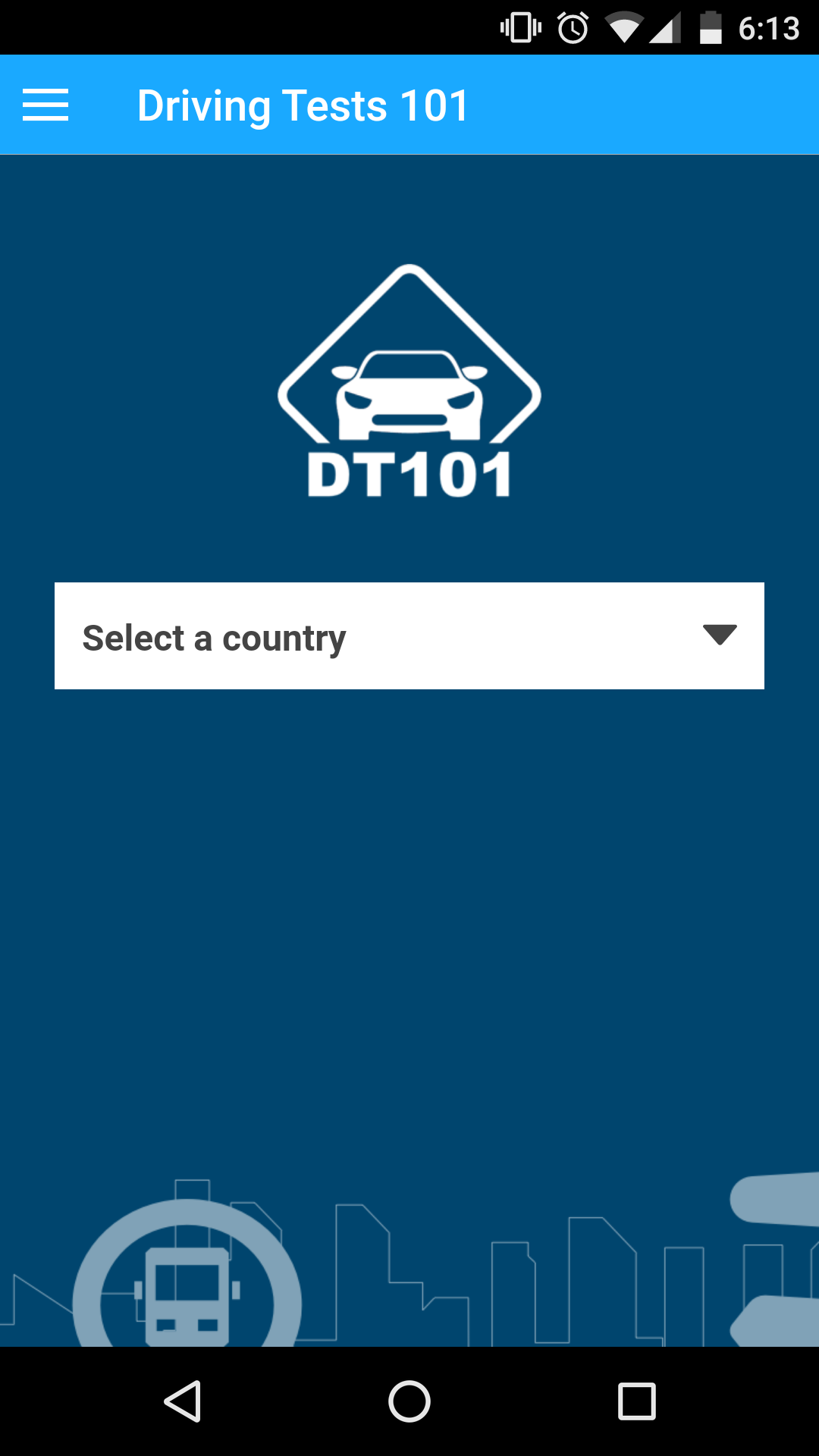Open the navigation drawer hamburger icon
The width and height of the screenshot is (819, 1456).
tap(45, 105)
